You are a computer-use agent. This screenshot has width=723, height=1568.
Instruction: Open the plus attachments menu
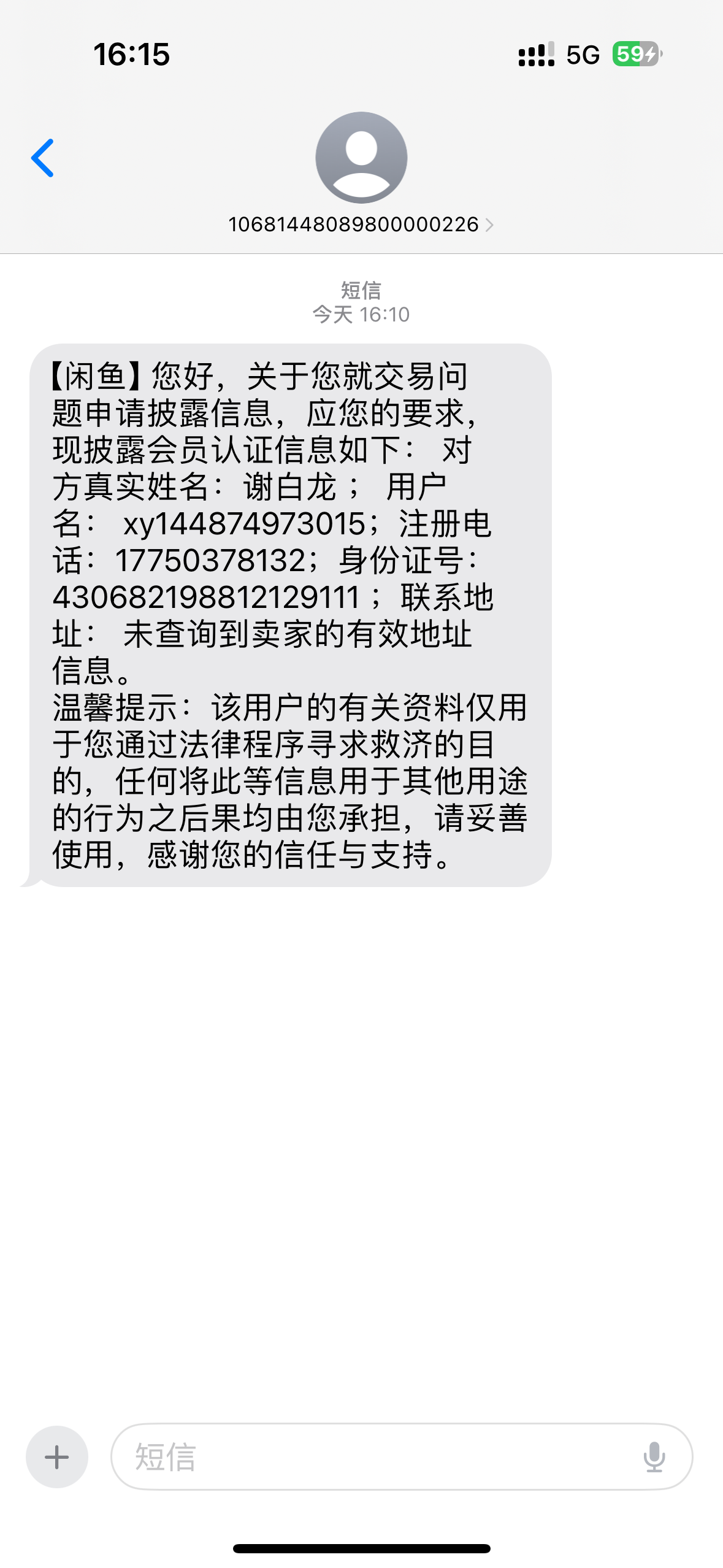57,1456
